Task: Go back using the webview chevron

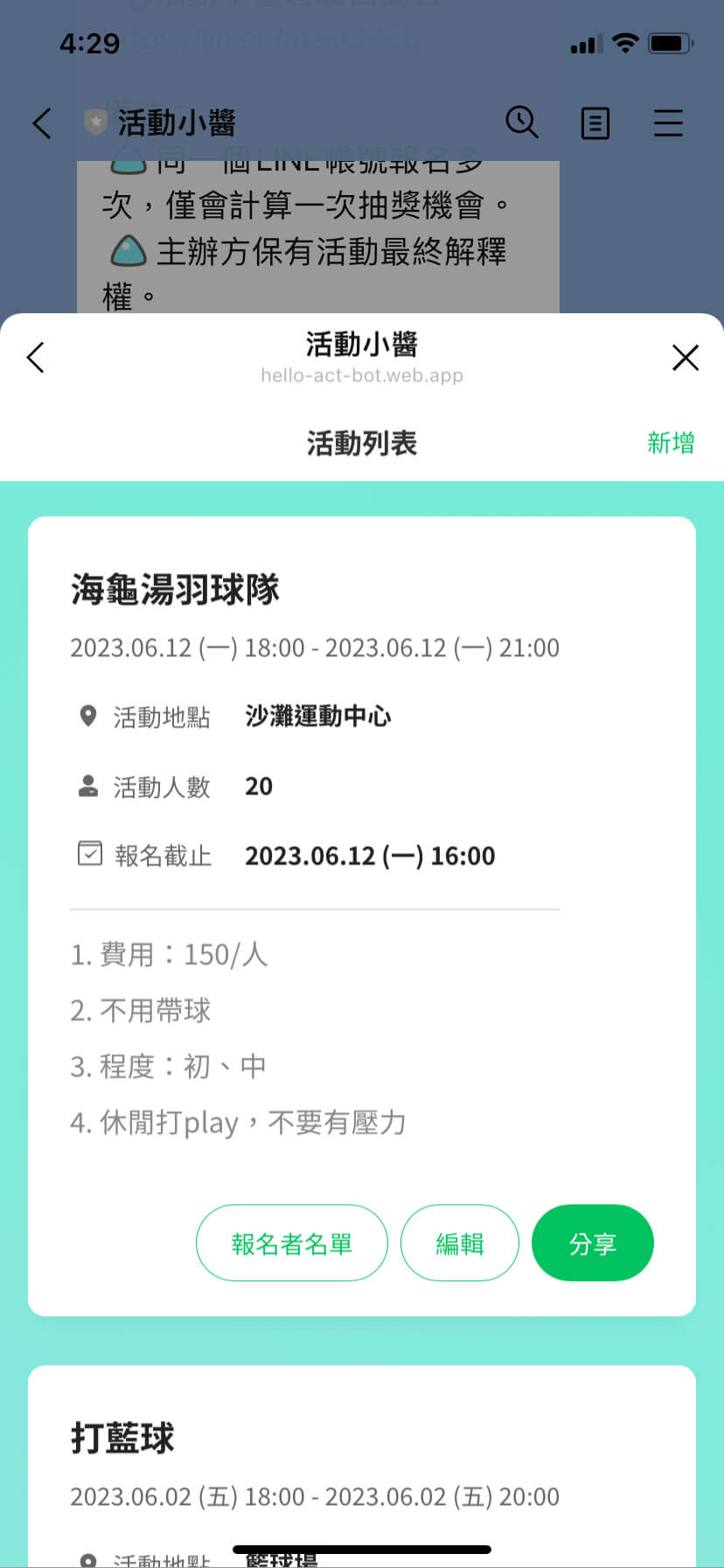Action: [x=35, y=357]
